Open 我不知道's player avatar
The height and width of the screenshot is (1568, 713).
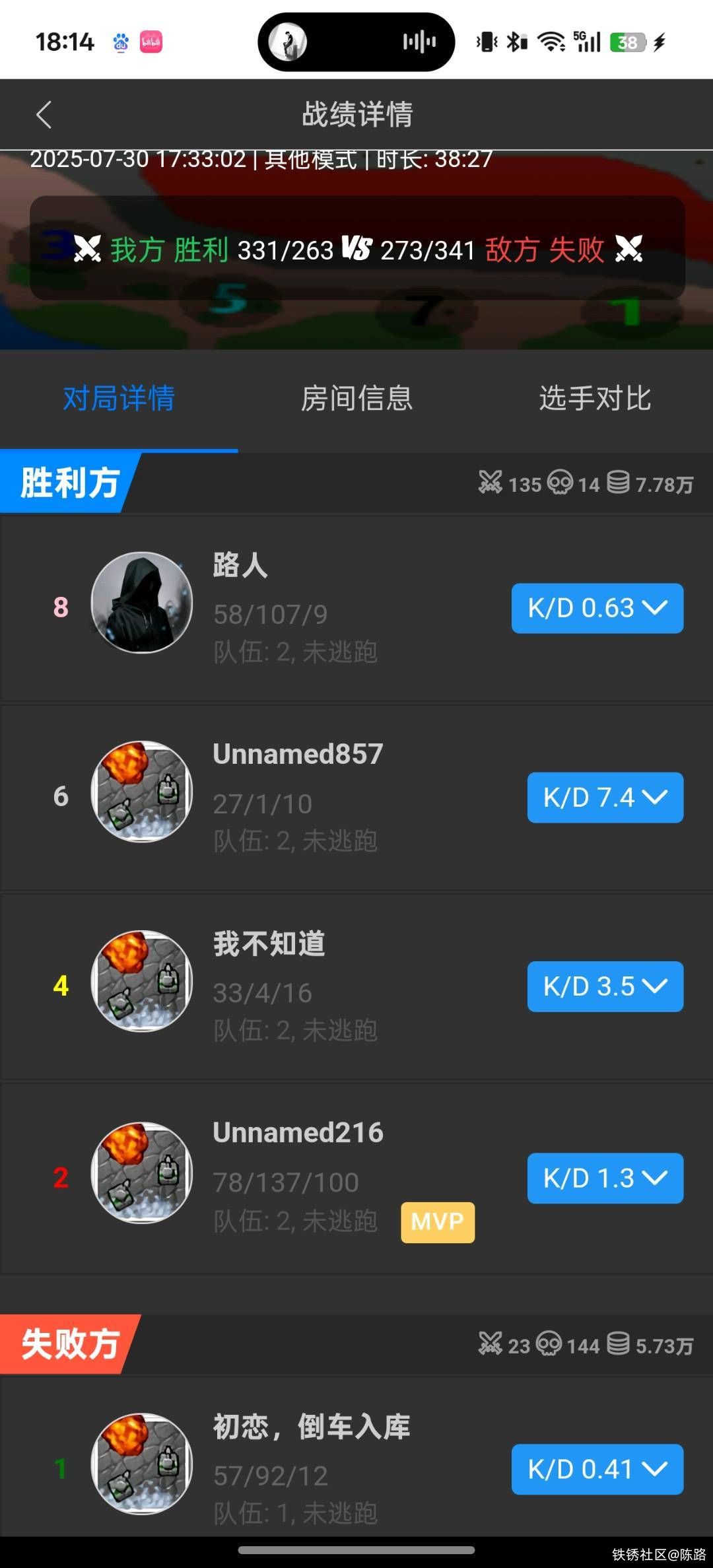tap(142, 981)
